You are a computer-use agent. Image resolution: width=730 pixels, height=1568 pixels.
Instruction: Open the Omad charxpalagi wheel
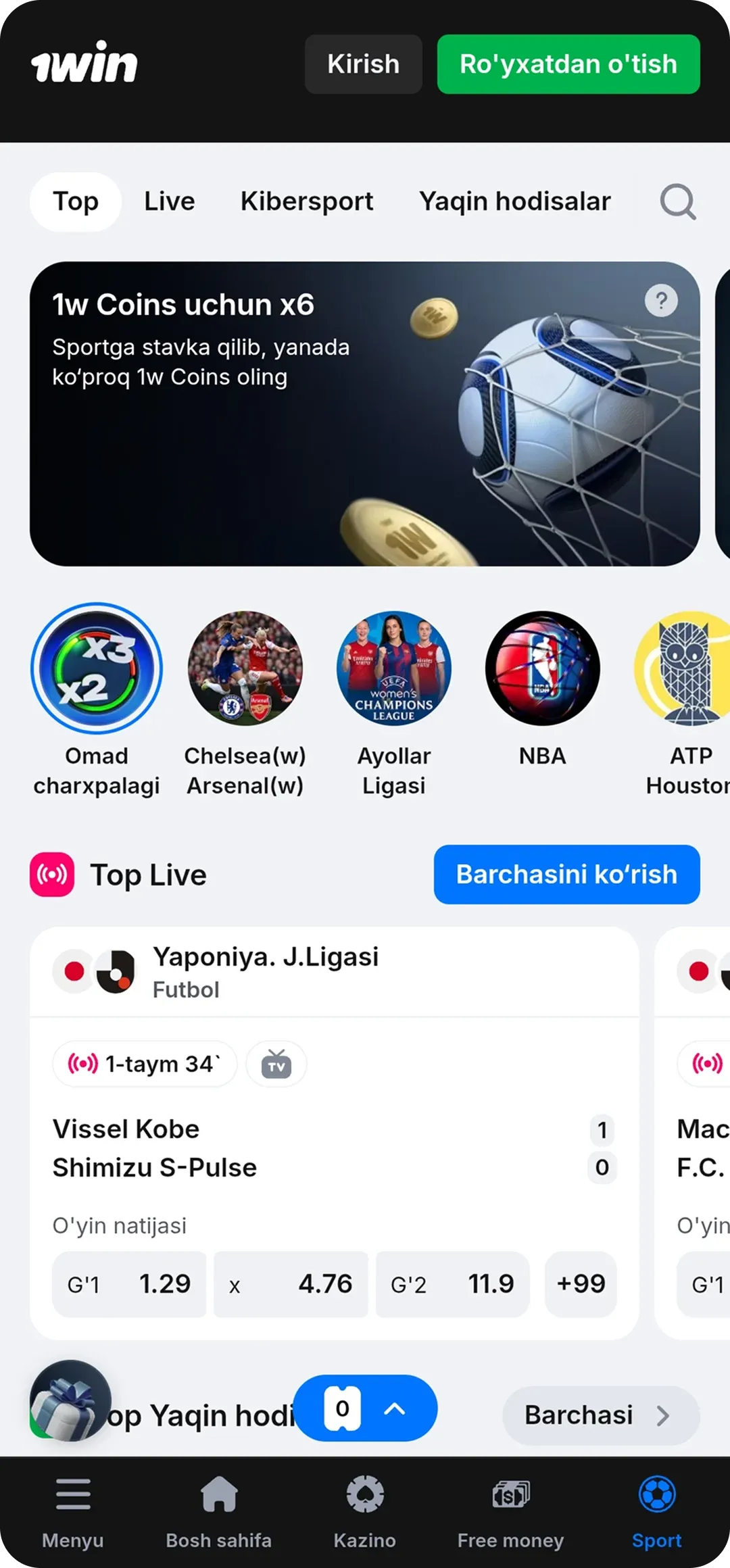tap(95, 668)
